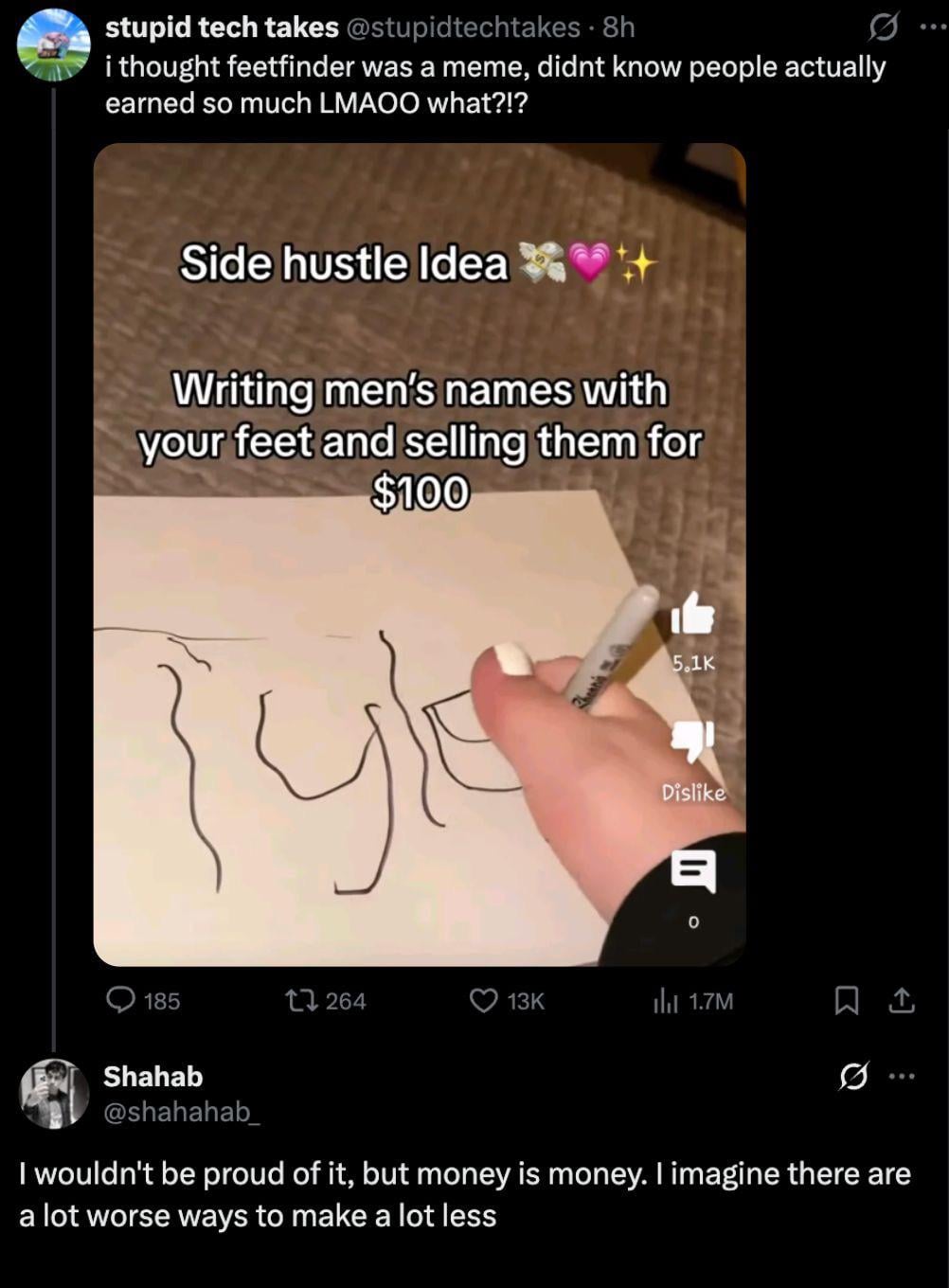Open stupid tech takes profile avatar
Screen dimensions: 949x1288
coord(54,45)
